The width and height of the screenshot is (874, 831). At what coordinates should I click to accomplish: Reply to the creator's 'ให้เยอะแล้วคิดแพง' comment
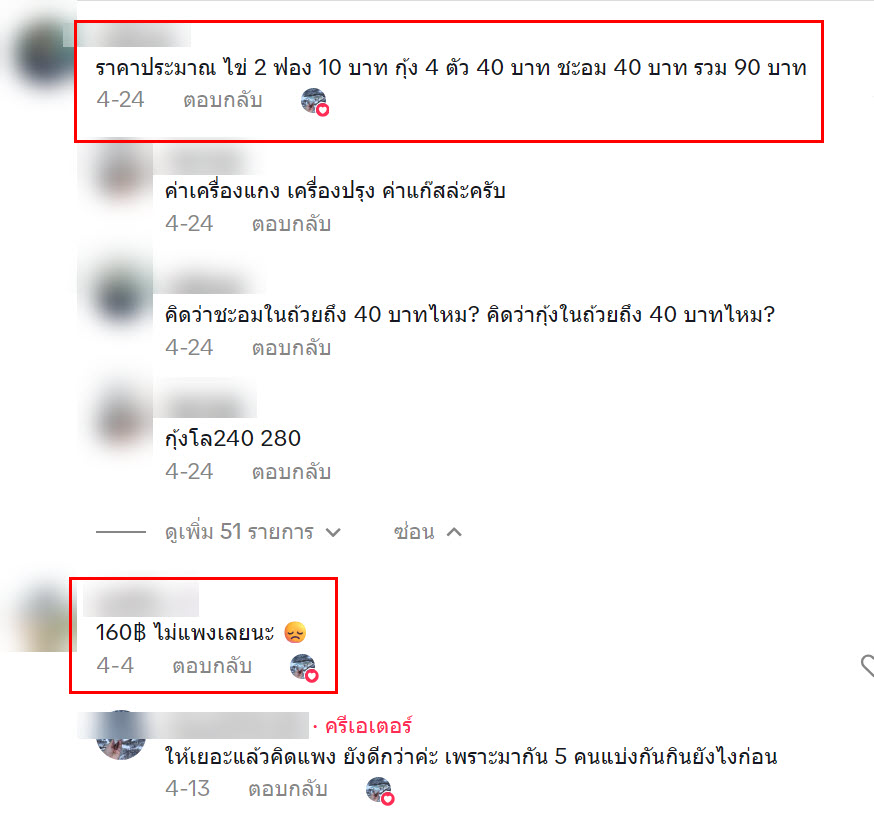[287, 789]
